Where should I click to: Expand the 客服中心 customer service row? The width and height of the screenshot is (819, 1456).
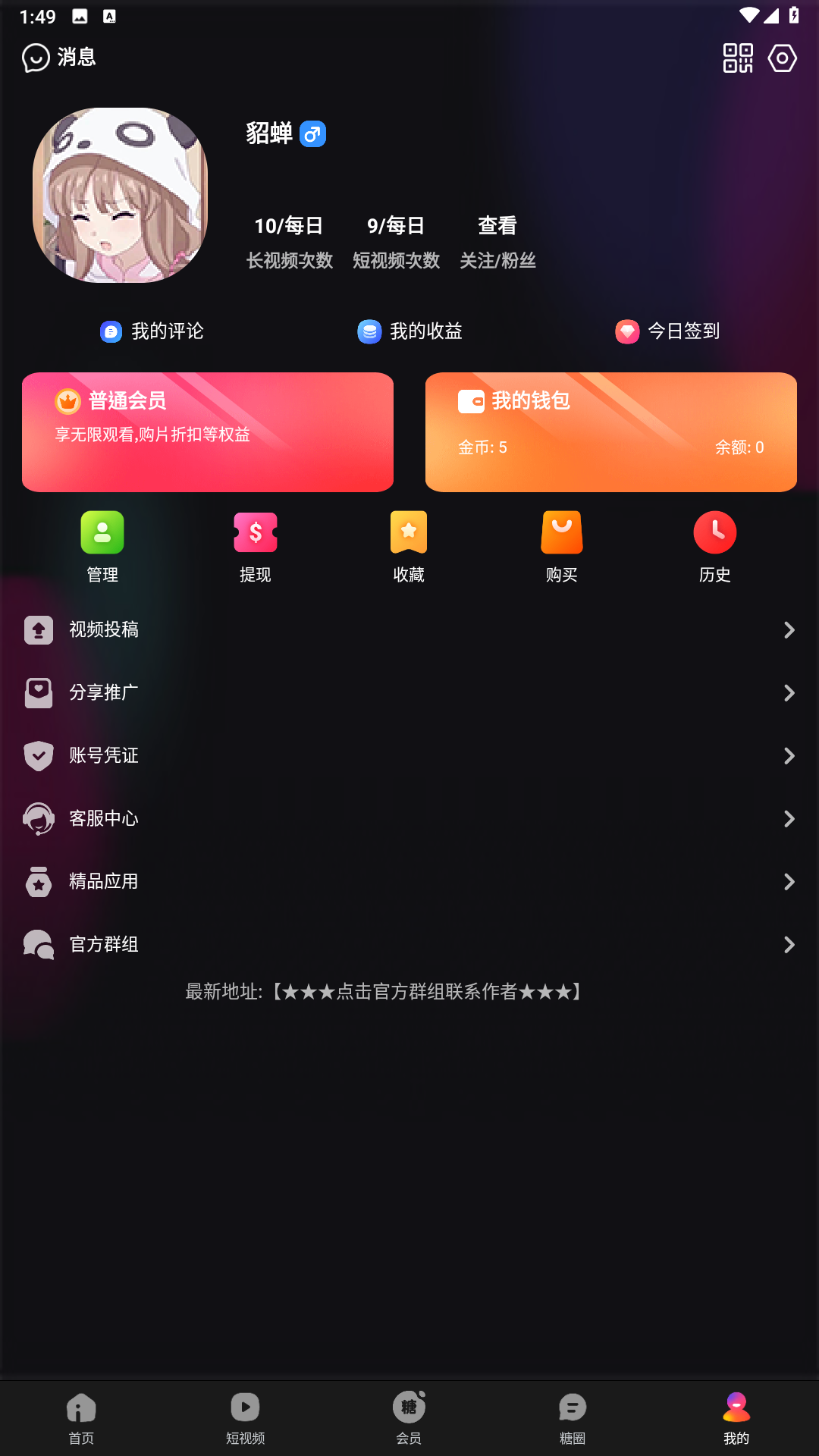pos(409,818)
